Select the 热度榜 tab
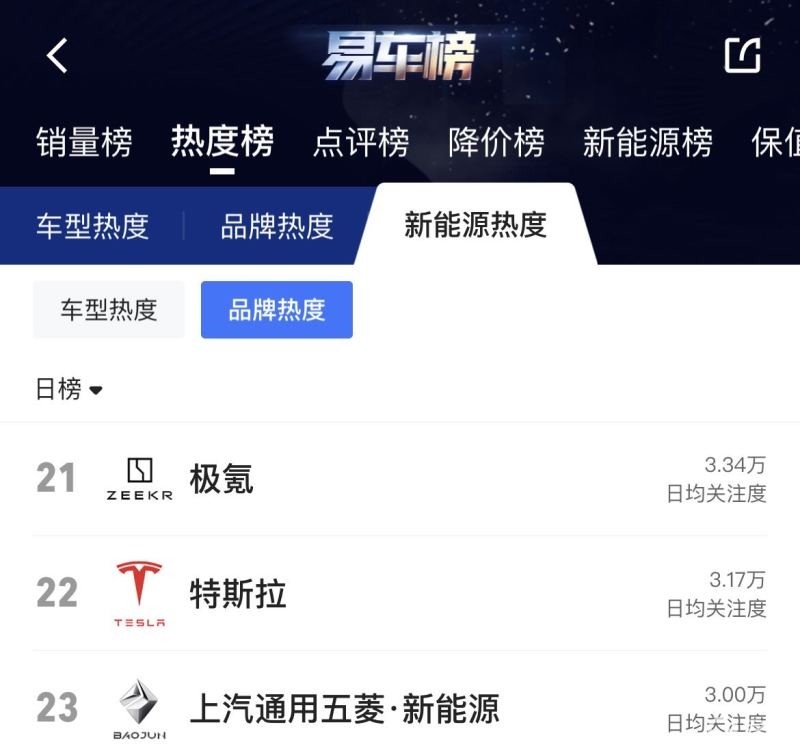The height and width of the screenshot is (753, 800). tap(222, 142)
